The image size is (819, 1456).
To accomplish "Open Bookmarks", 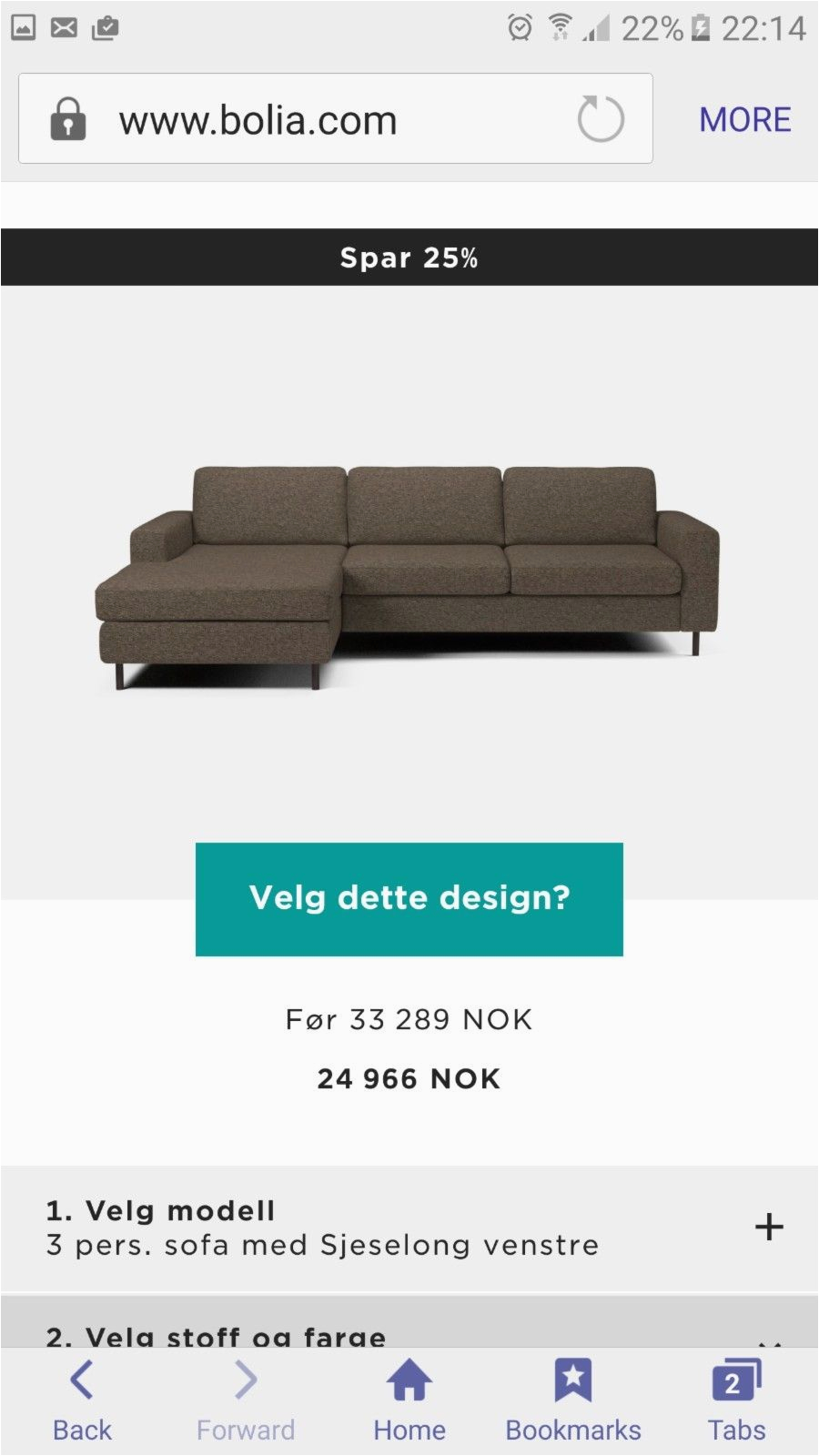I will click(573, 1401).
